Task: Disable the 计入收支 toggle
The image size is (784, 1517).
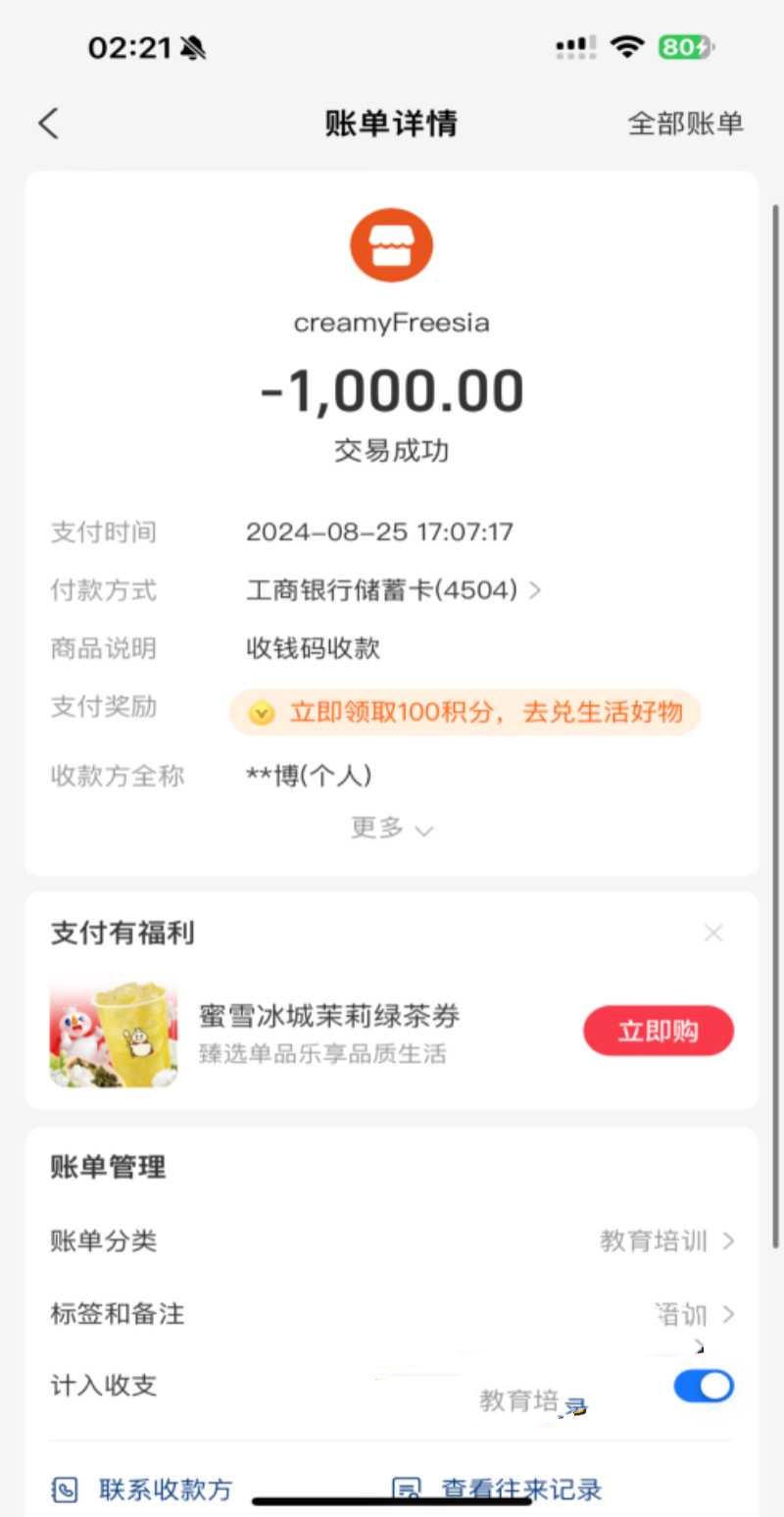Action: pyautogui.click(x=704, y=1387)
